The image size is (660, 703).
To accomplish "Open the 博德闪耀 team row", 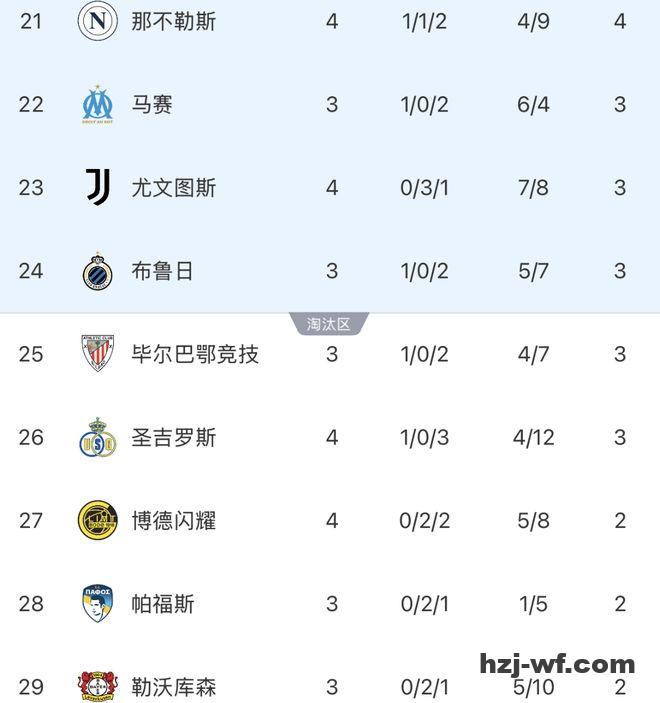I will pos(174,520).
